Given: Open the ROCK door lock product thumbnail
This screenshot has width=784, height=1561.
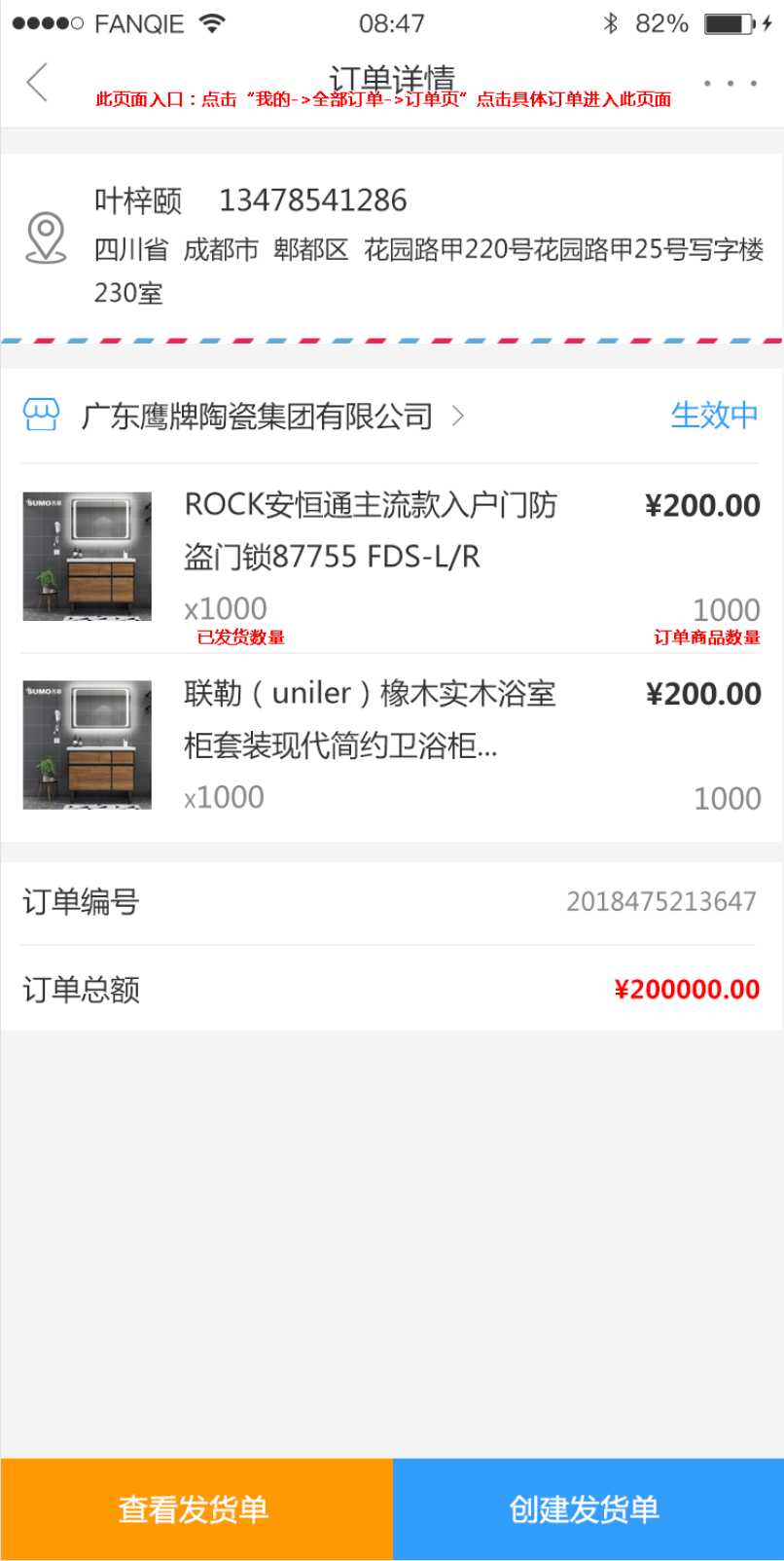Looking at the screenshot, I should coord(87,555).
